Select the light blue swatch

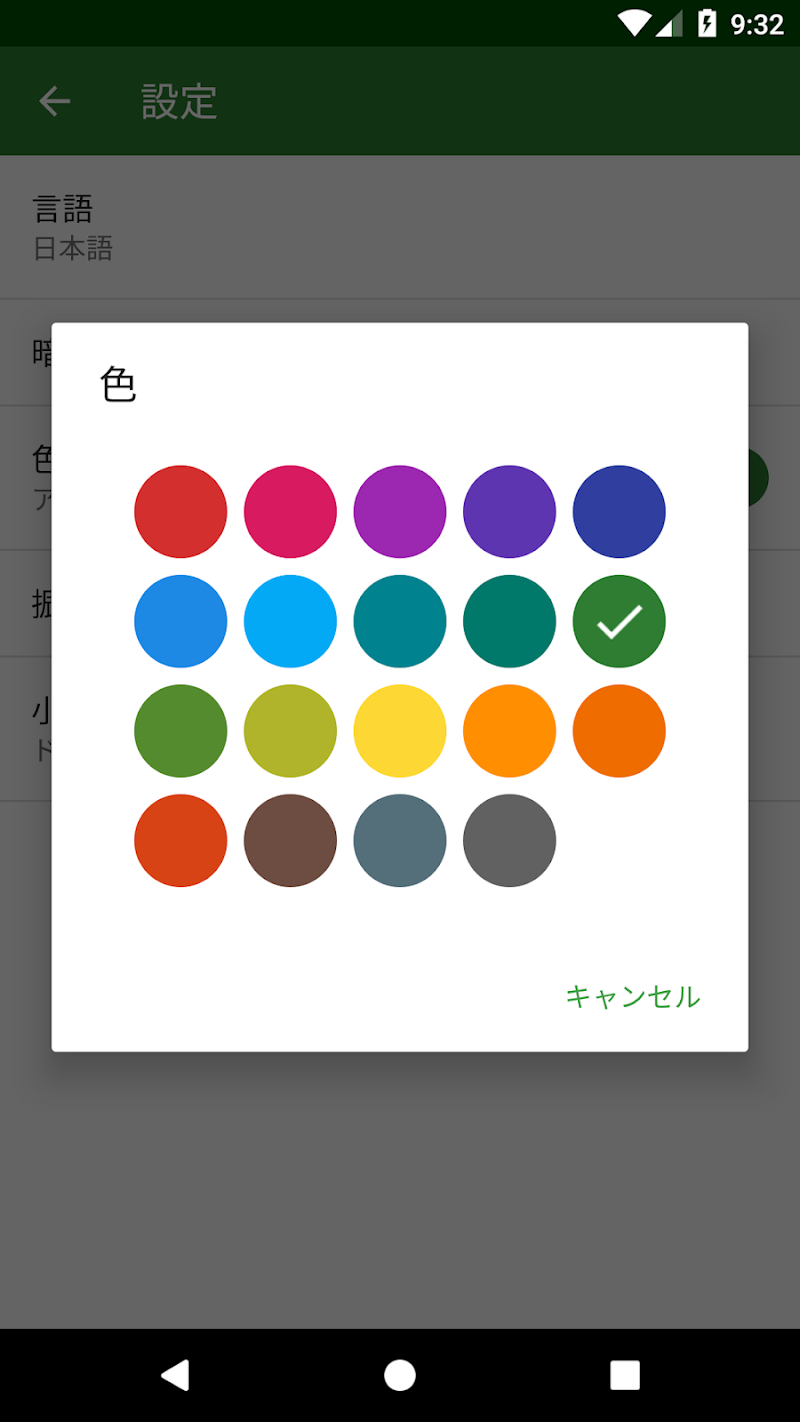pyautogui.click(x=290, y=621)
